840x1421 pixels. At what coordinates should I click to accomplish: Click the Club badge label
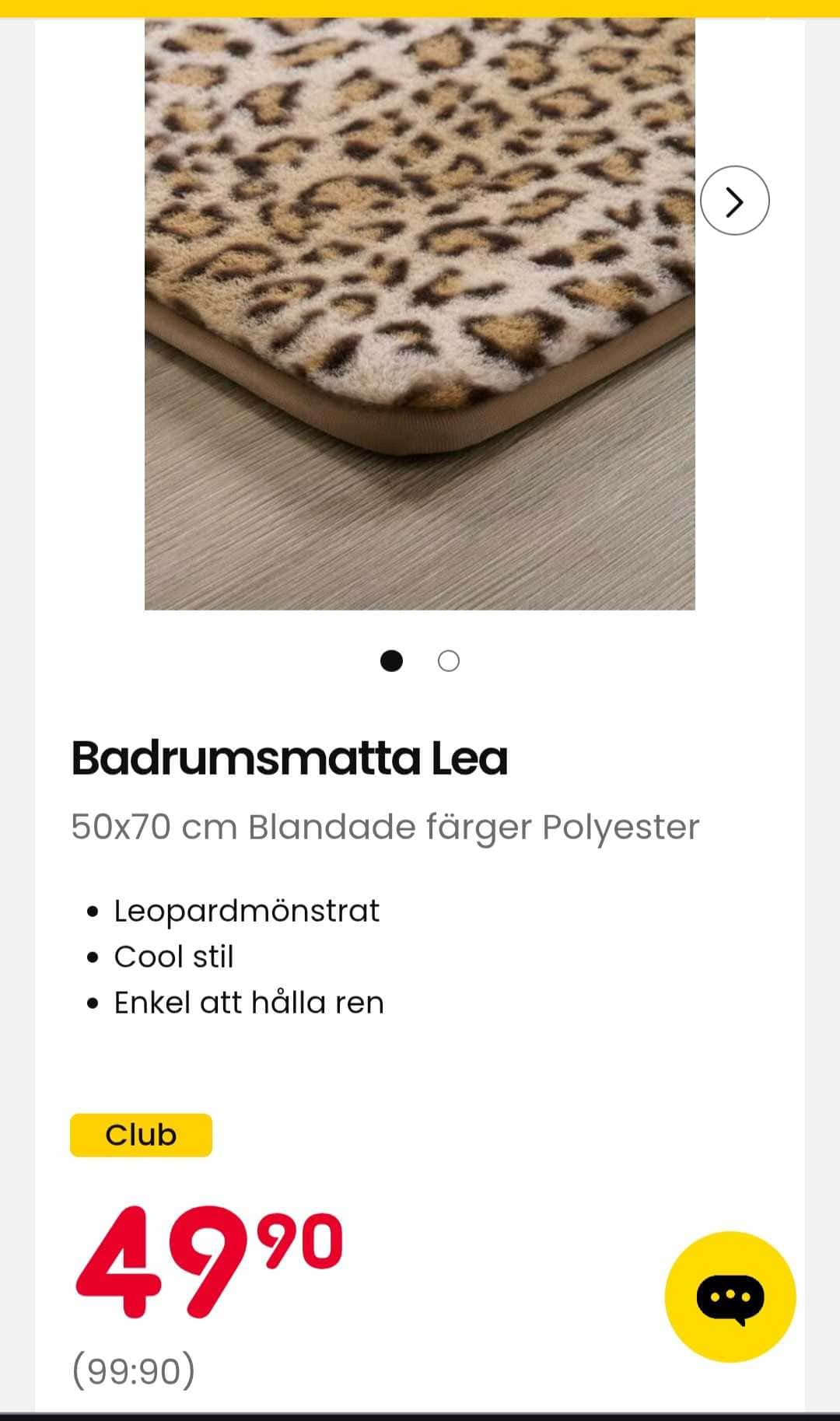(x=142, y=1134)
